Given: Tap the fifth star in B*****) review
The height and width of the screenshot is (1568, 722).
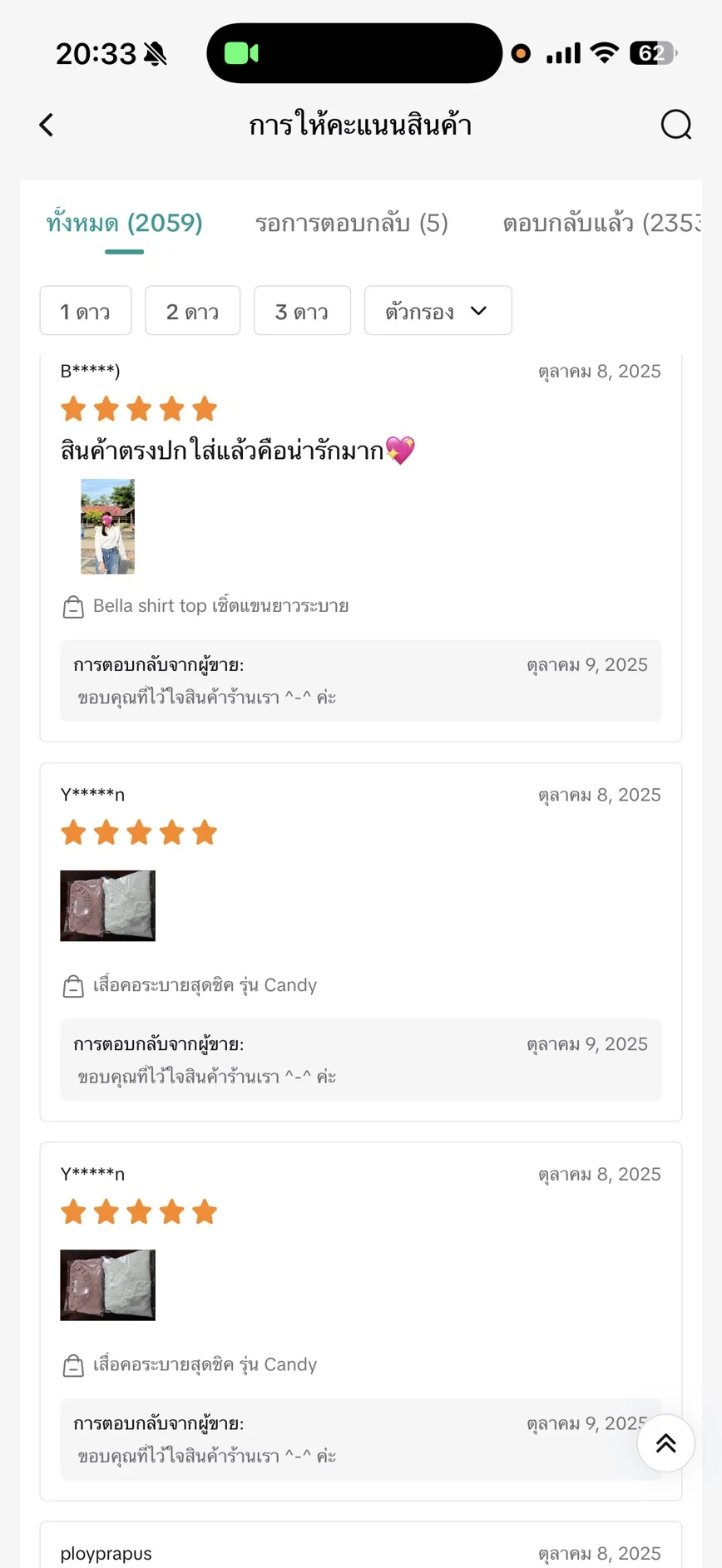Looking at the screenshot, I should [204, 408].
